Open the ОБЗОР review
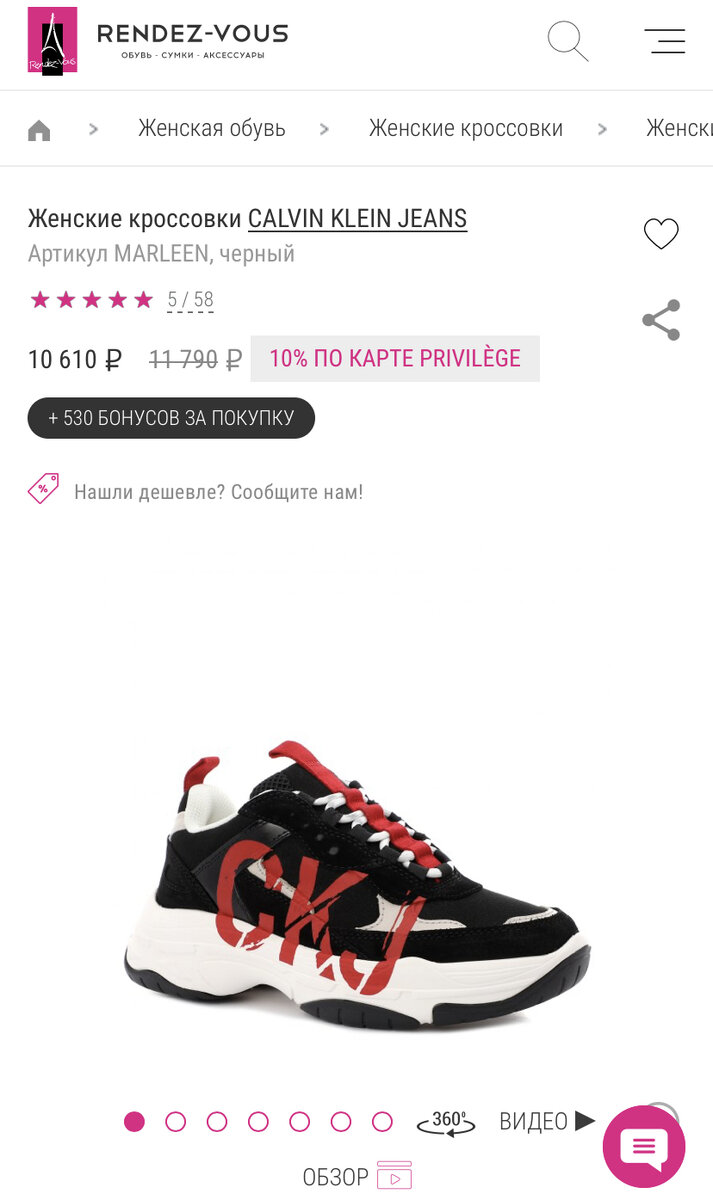This screenshot has height=1200, width=713. click(x=356, y=1177)
